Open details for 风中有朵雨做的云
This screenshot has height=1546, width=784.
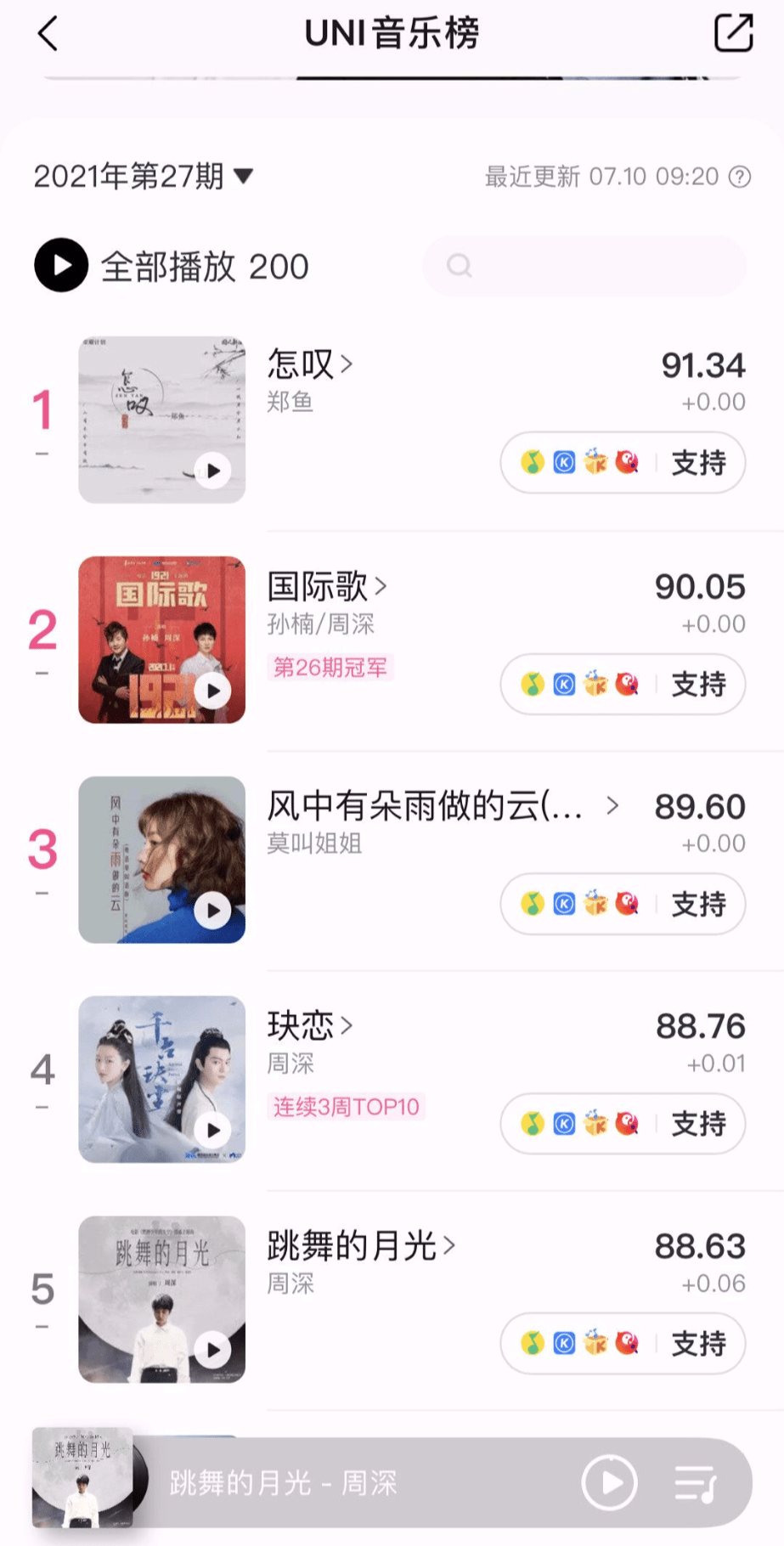coord(442,806)
